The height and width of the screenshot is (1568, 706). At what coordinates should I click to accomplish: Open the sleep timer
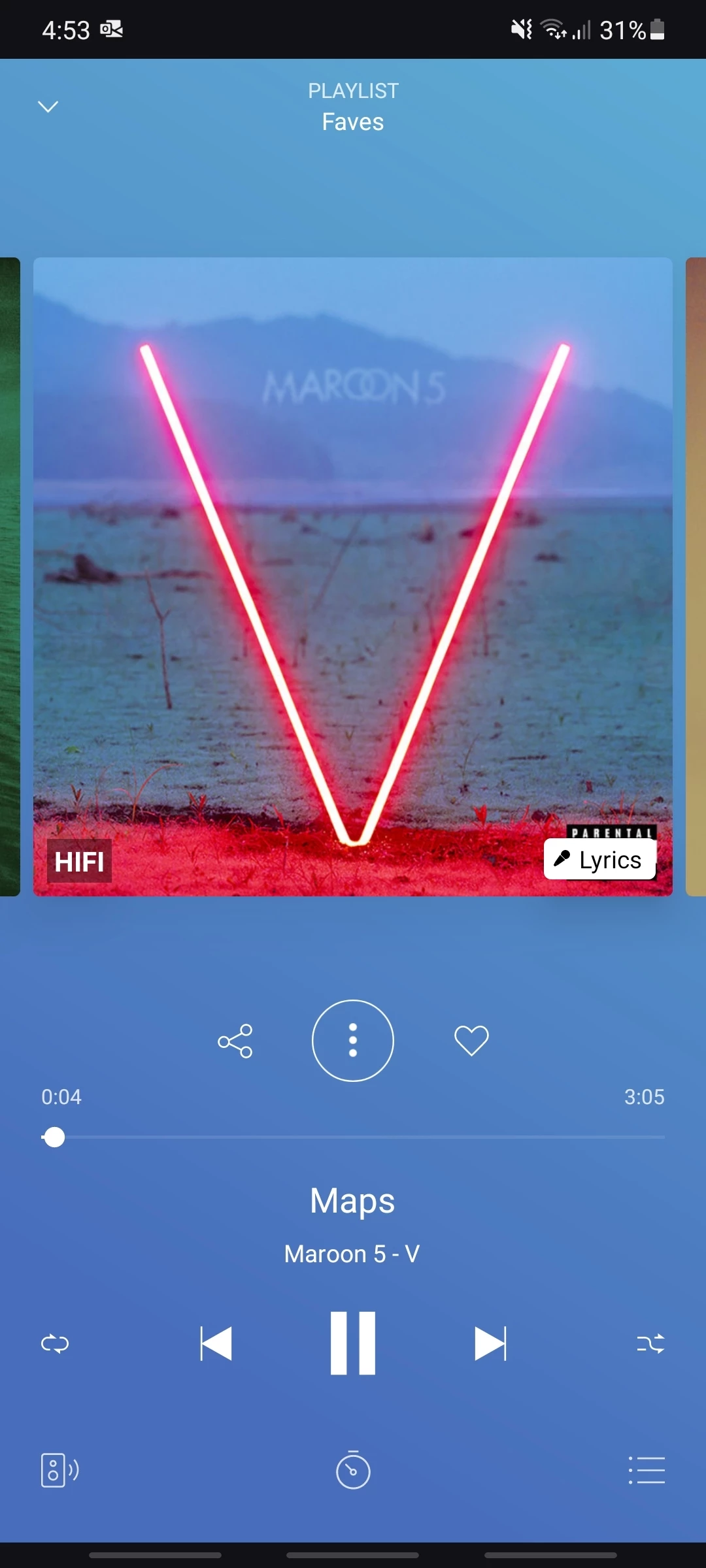click(353, 1470)
